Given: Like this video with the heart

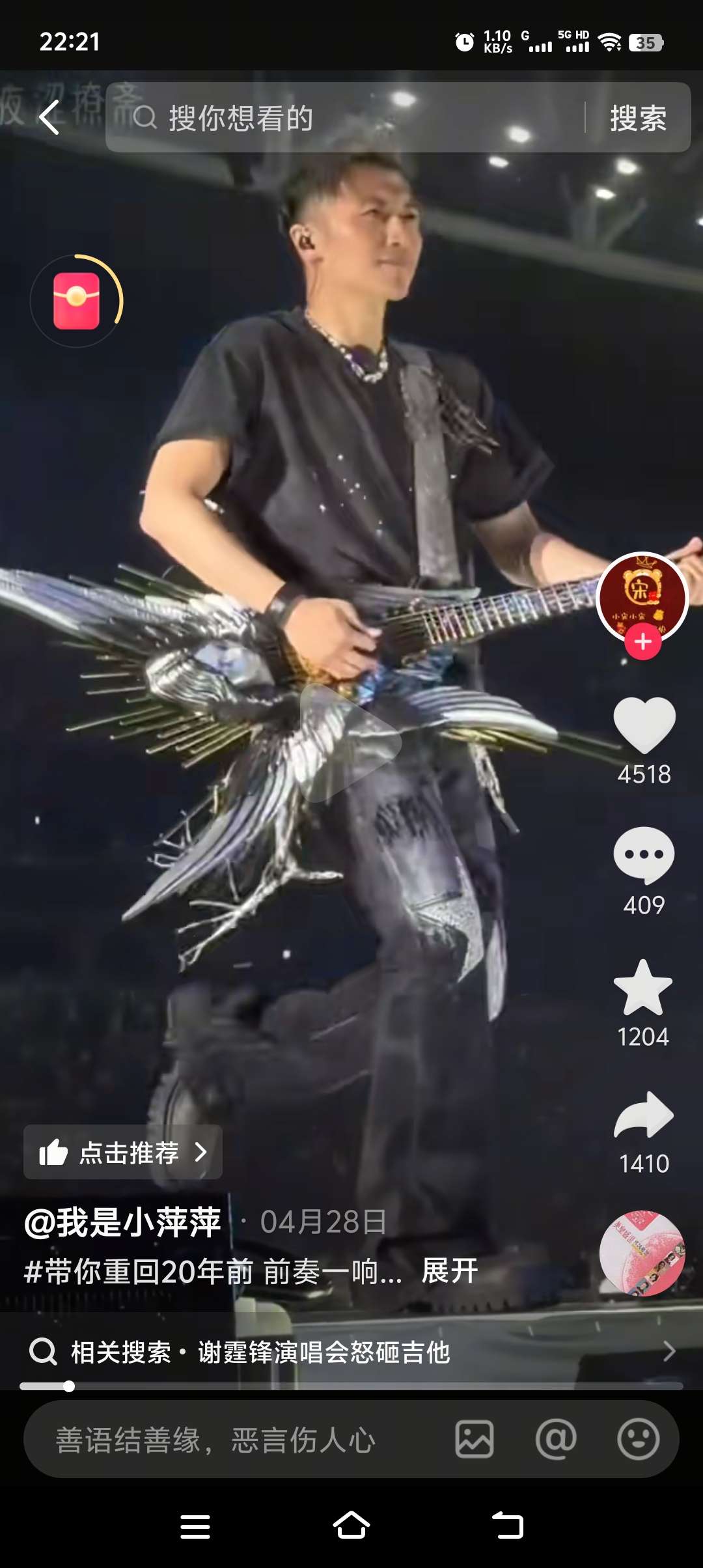Looking at the screenshot, I should pos(644,726).
